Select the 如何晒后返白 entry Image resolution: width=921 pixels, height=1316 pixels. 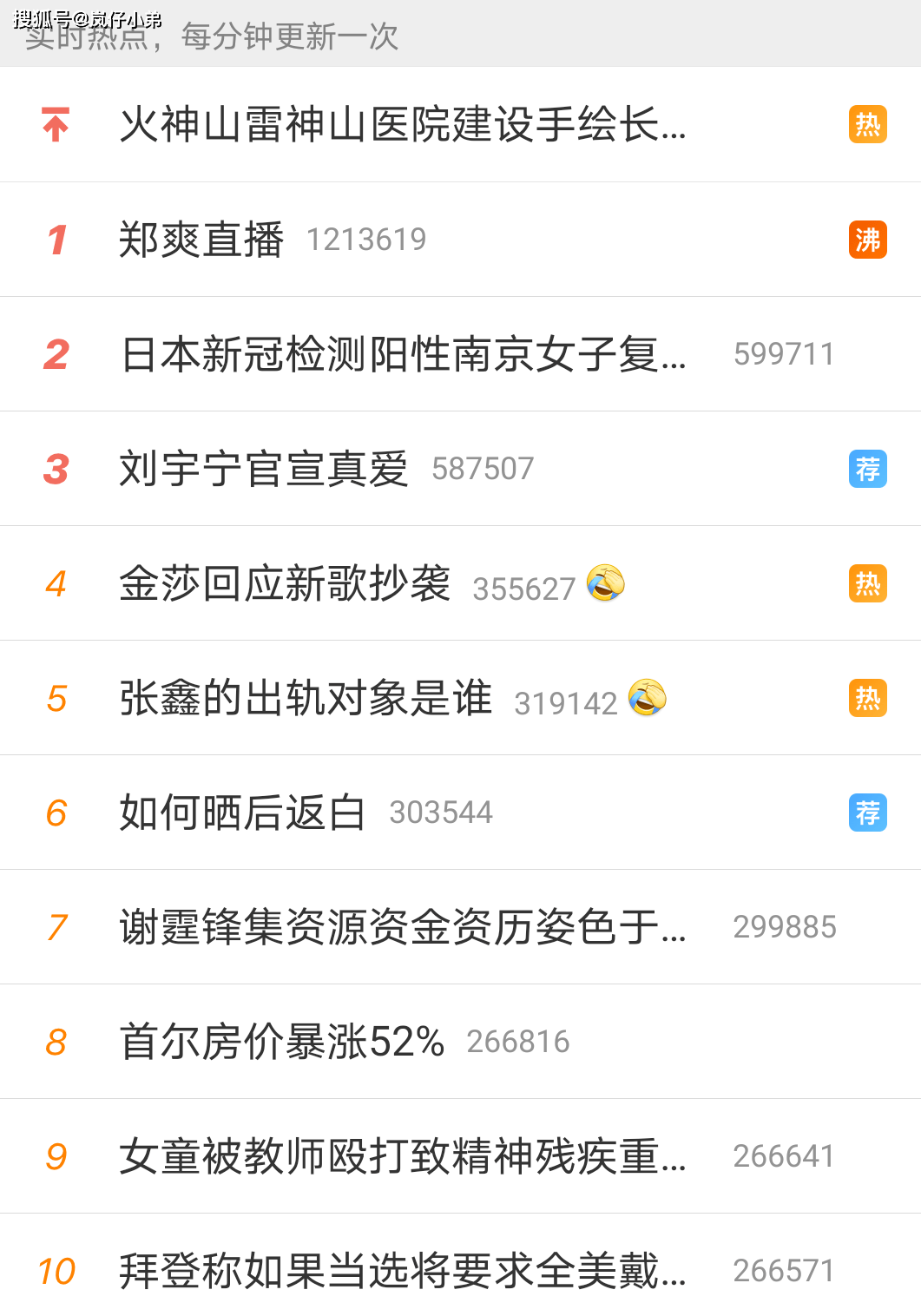coord(242,813)
